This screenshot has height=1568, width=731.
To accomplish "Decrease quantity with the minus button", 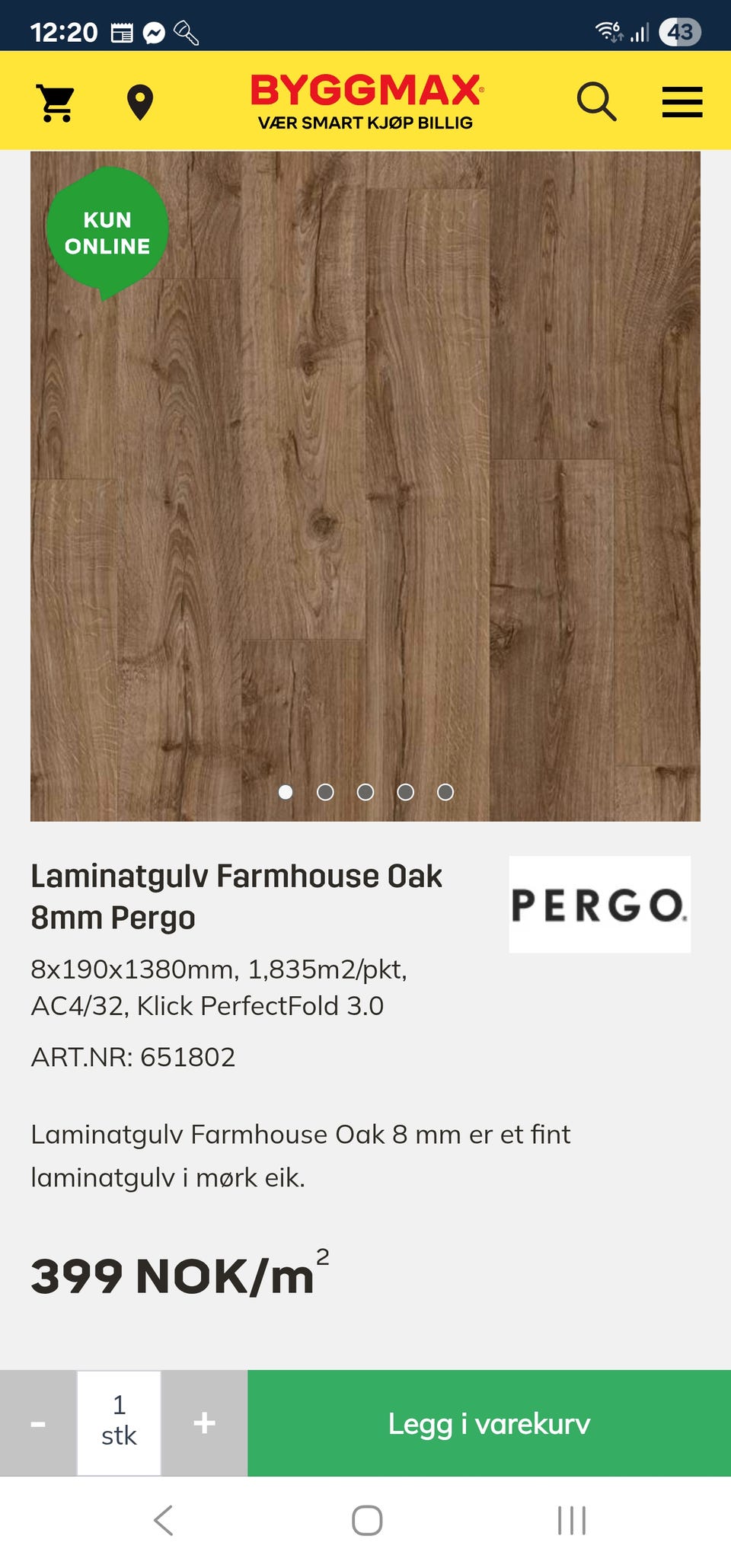I will (38, 1423).
